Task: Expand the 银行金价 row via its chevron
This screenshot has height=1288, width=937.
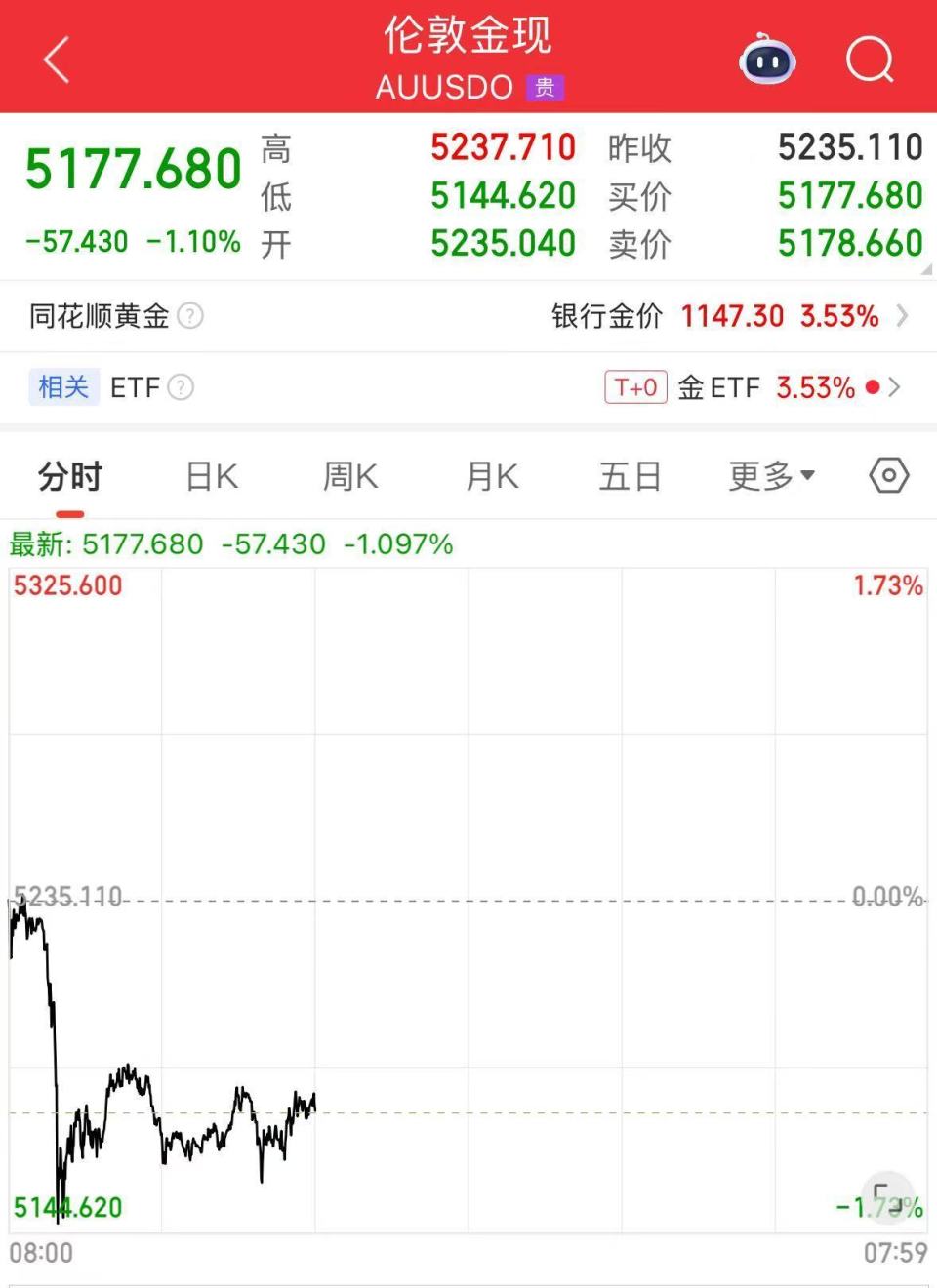Action: (x=900, y=316)
